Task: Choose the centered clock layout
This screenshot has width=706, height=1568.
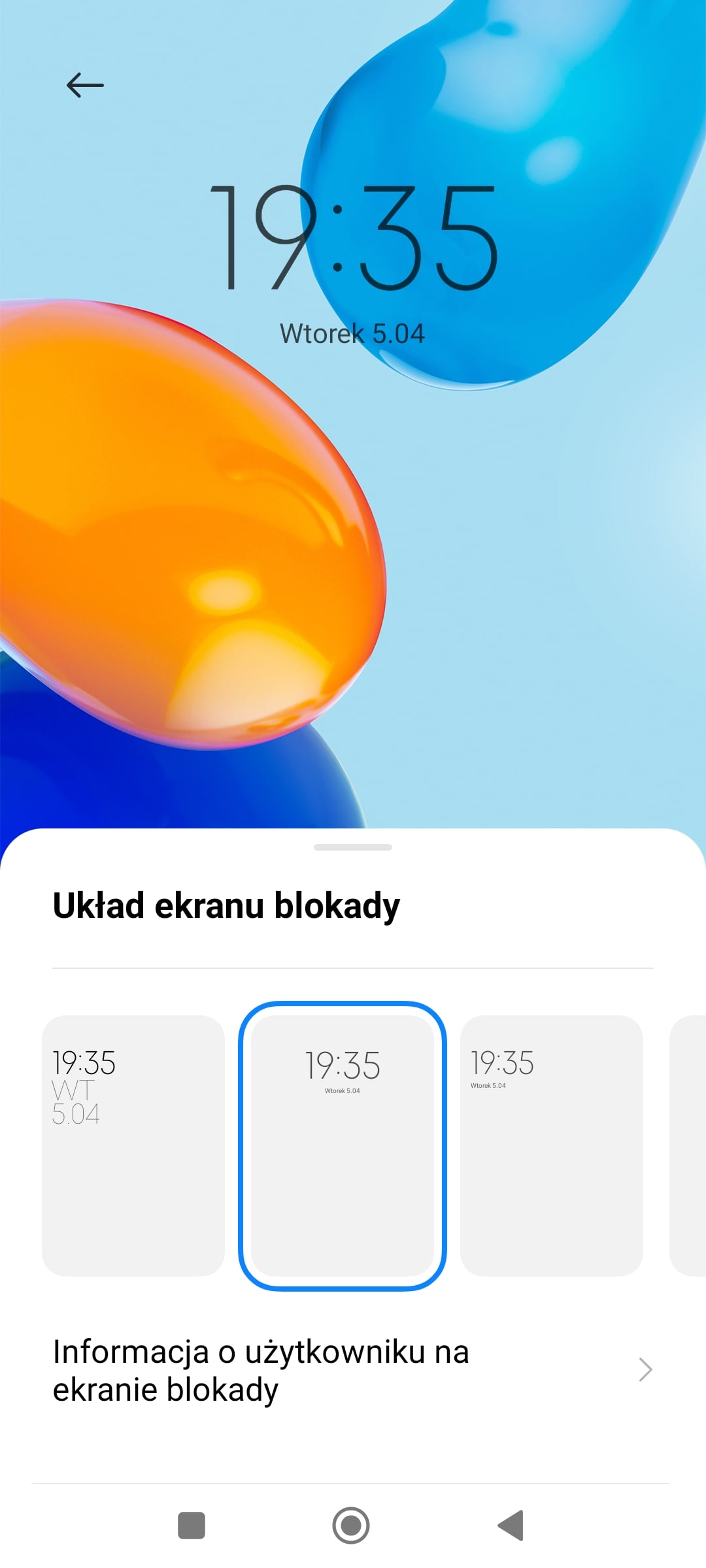Action: 343,1145
